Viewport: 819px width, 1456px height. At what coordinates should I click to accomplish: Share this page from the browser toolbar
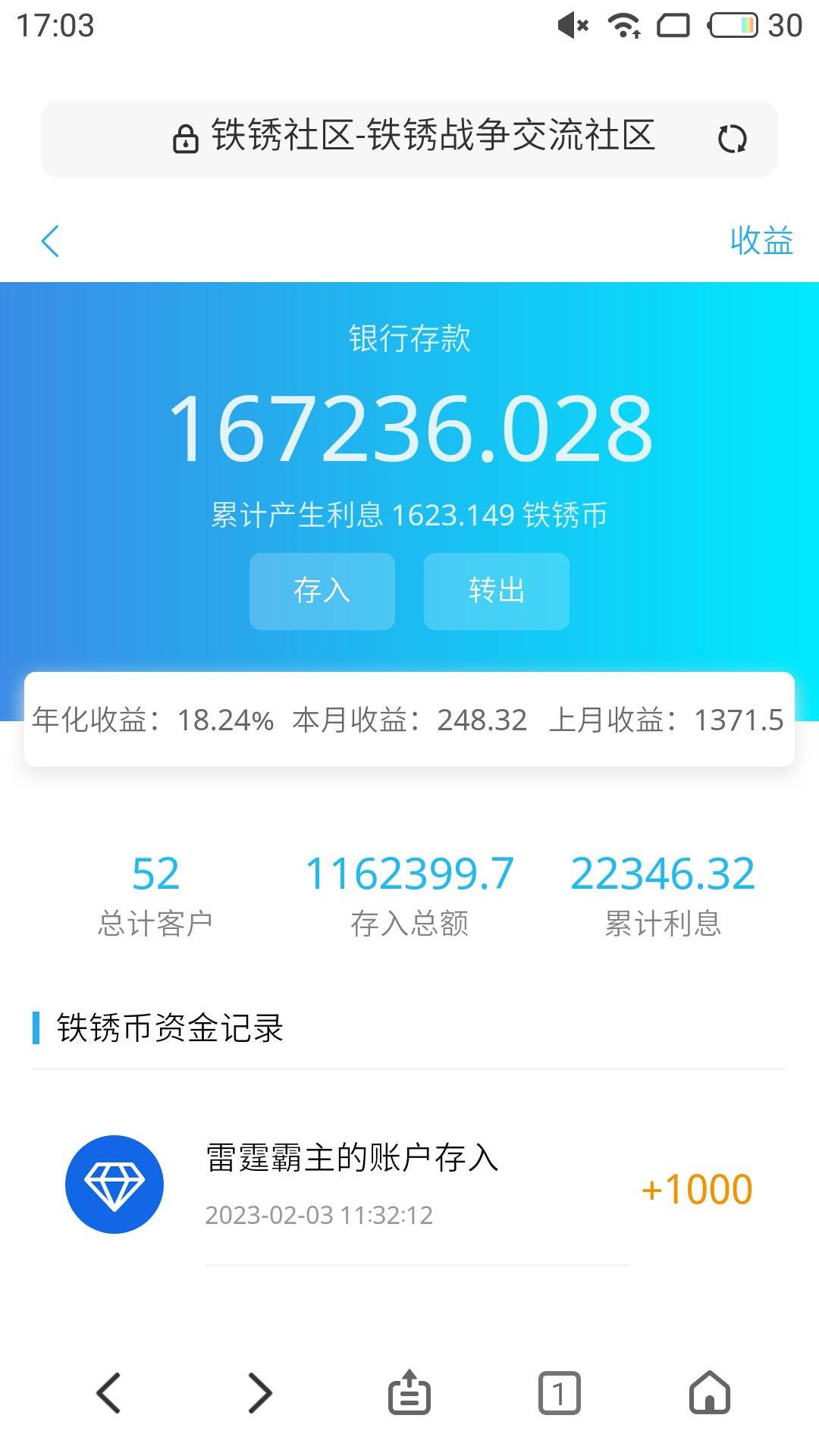click(409, 1392)
